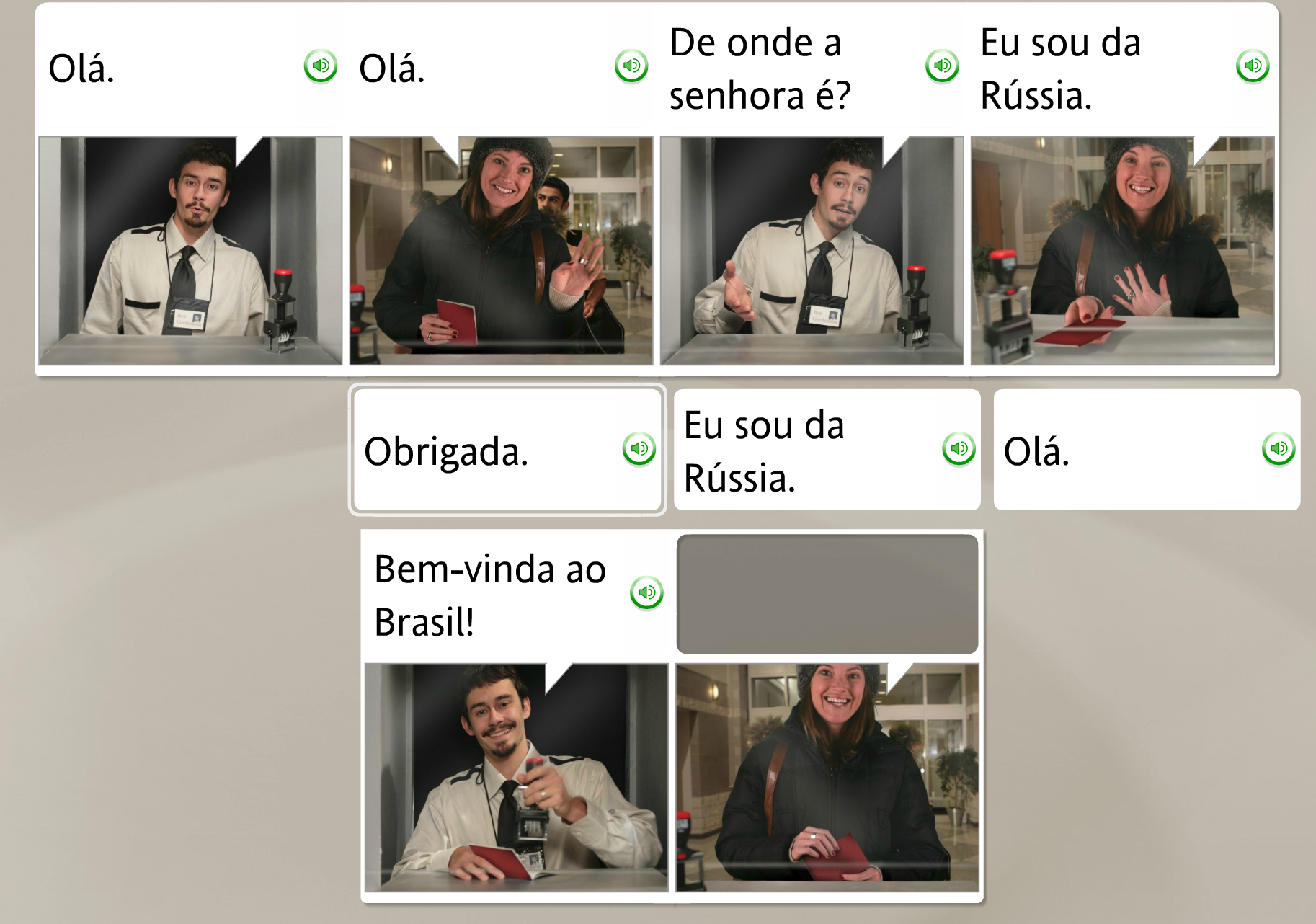Screen dimensions: 1316x924
Task: Play audio of the Eu sou da Rússia answer choice
Action: pos(959,449)
